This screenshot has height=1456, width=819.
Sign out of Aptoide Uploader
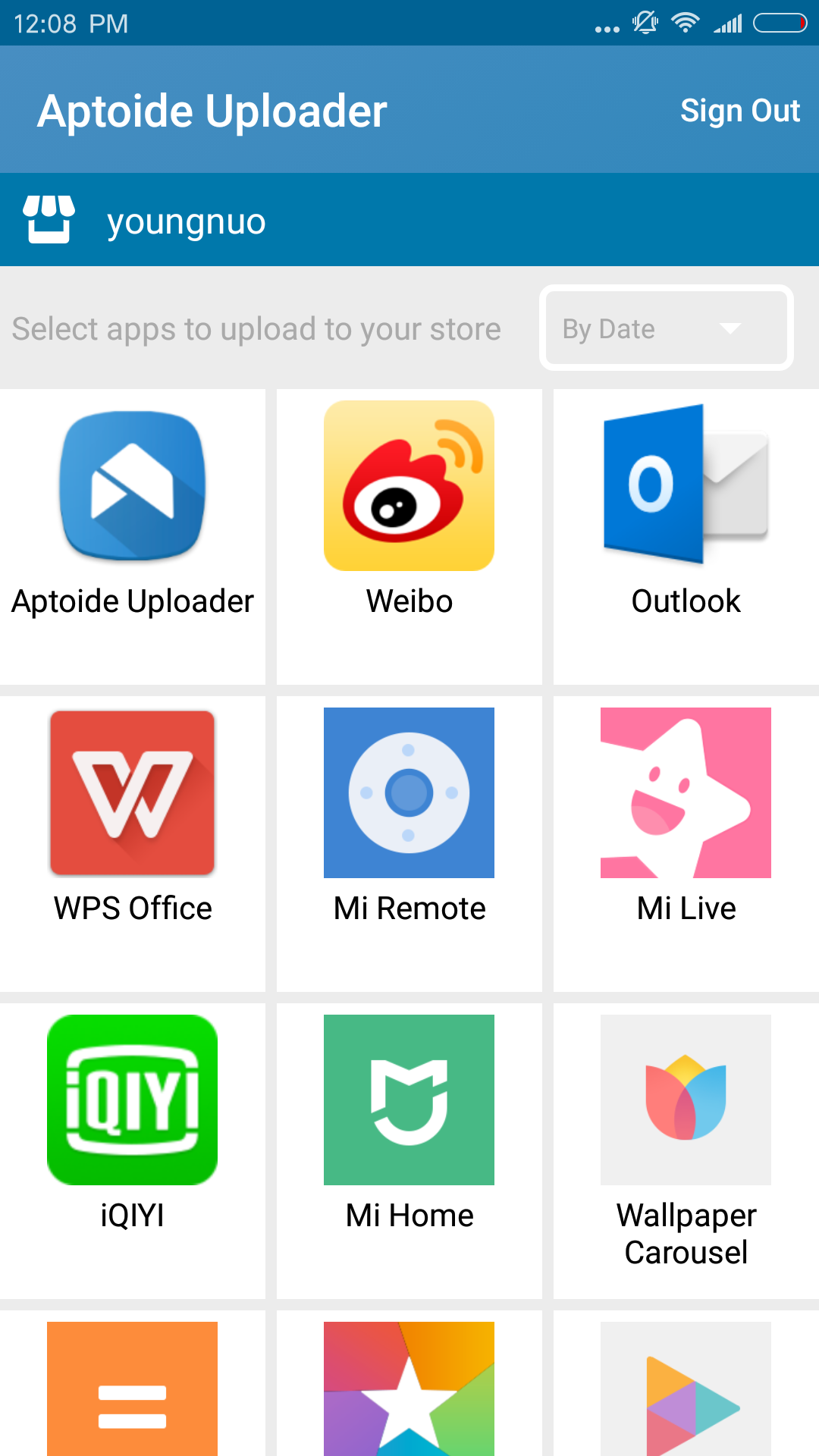[739, 111]
